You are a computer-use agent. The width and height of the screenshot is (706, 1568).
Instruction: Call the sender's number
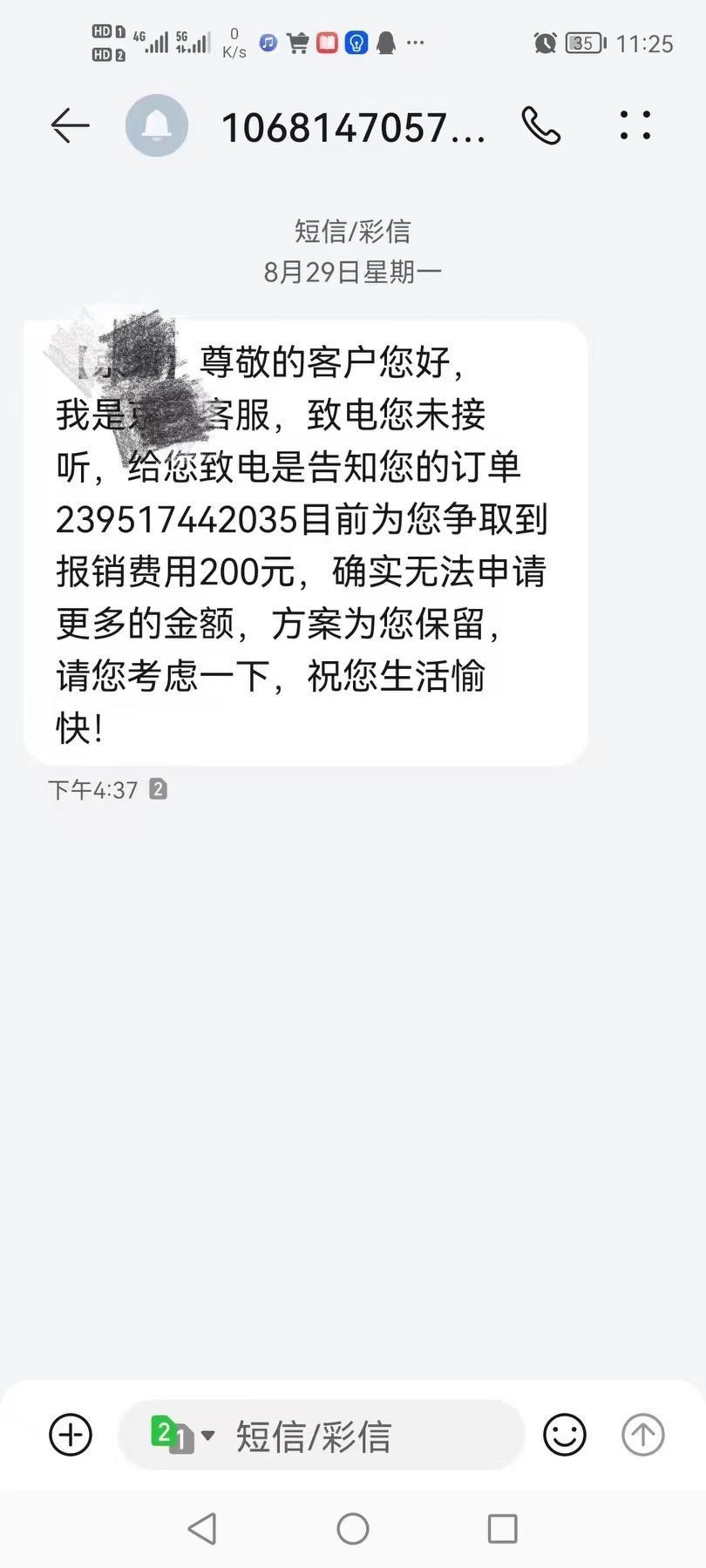541,126
